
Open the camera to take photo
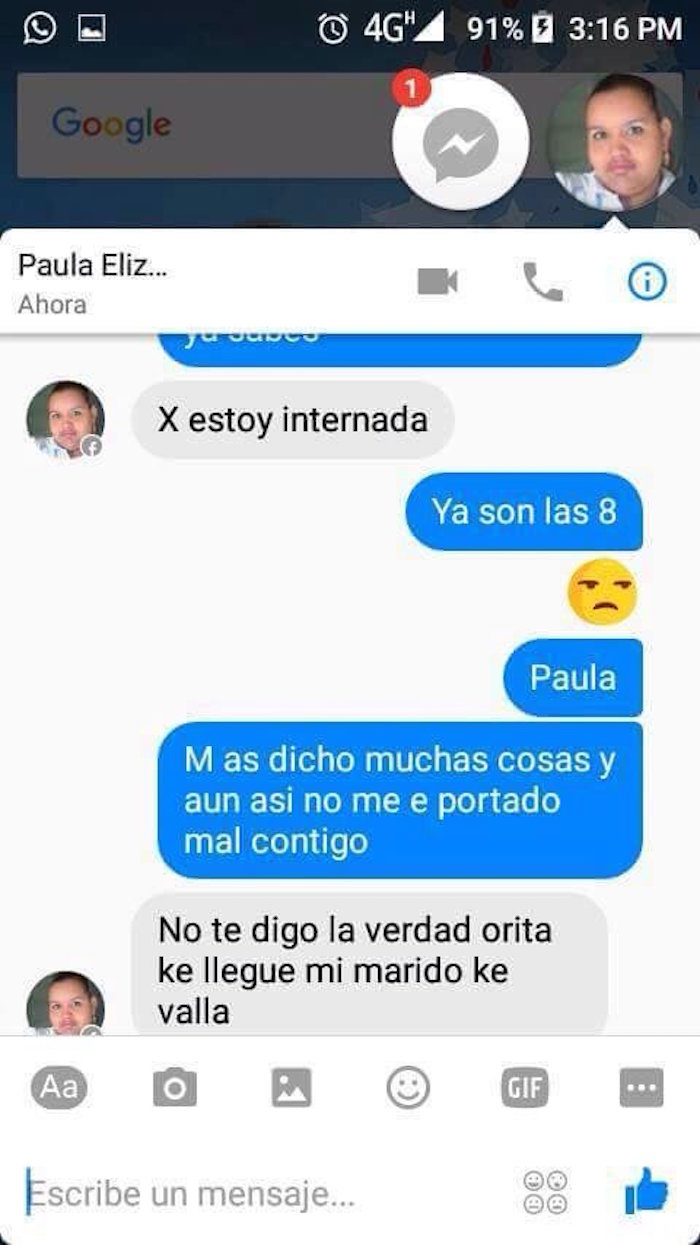tap(175, 1087)
